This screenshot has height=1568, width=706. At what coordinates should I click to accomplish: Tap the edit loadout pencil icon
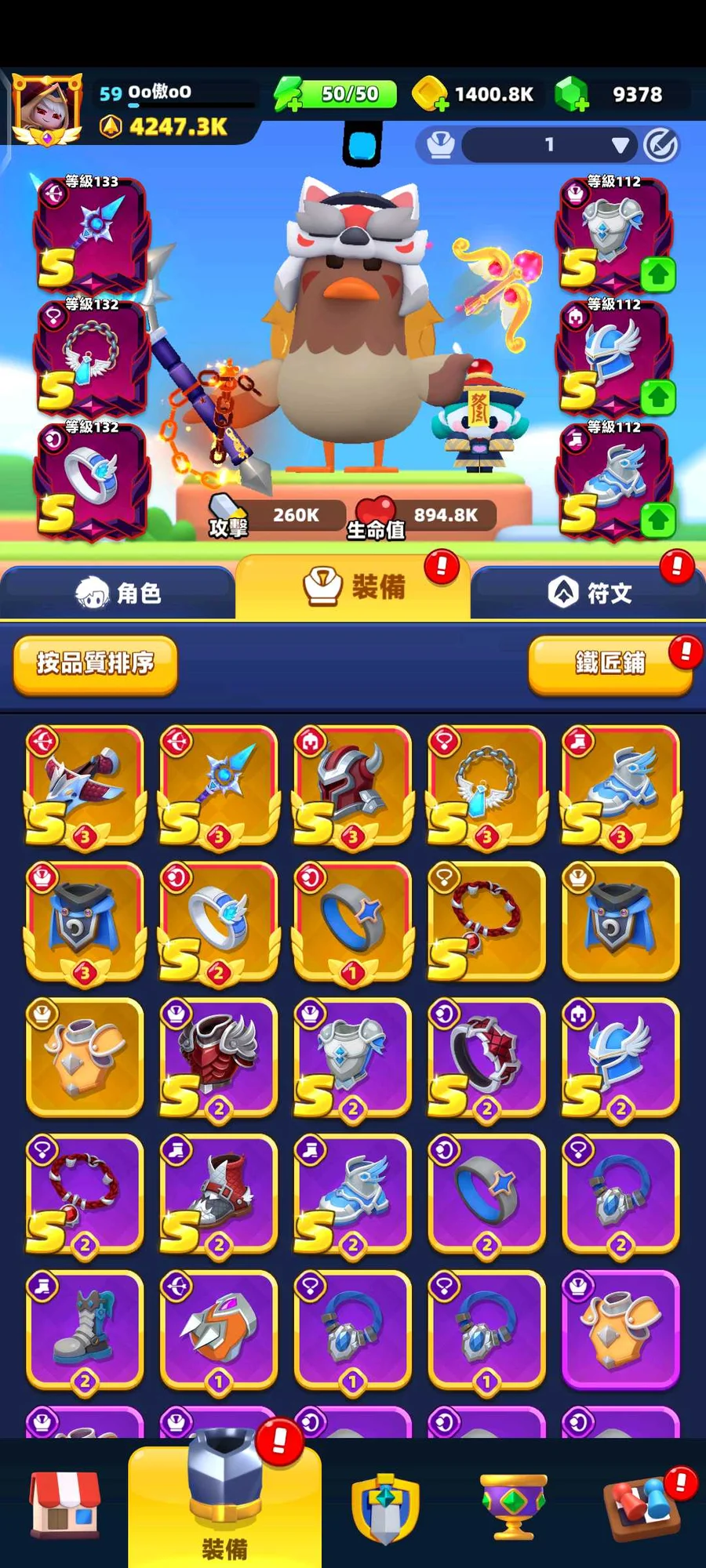[x=661, y=145]
